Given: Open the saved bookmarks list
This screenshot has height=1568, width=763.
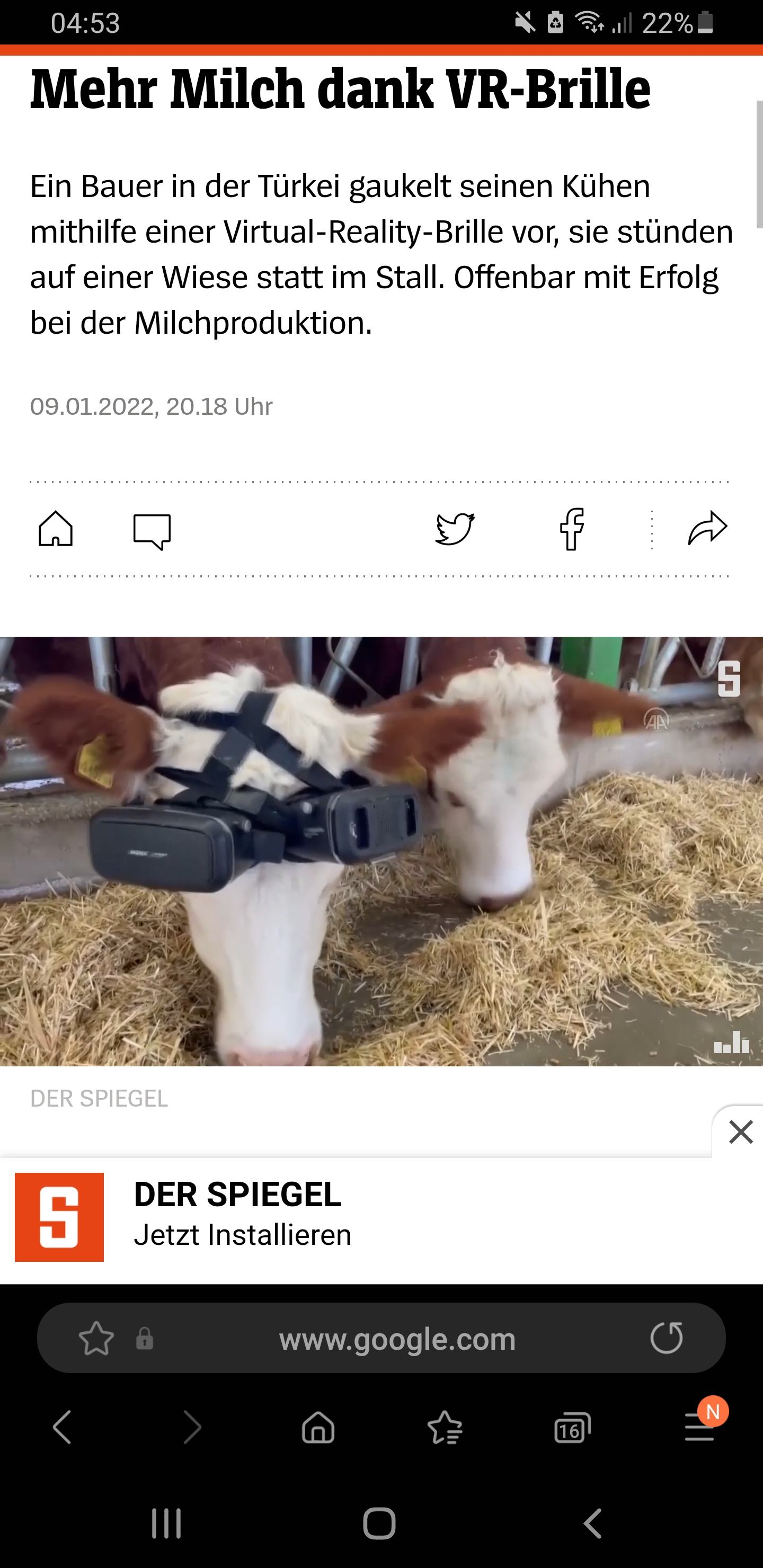Looking at the screenshot, I should (445, 1427).
